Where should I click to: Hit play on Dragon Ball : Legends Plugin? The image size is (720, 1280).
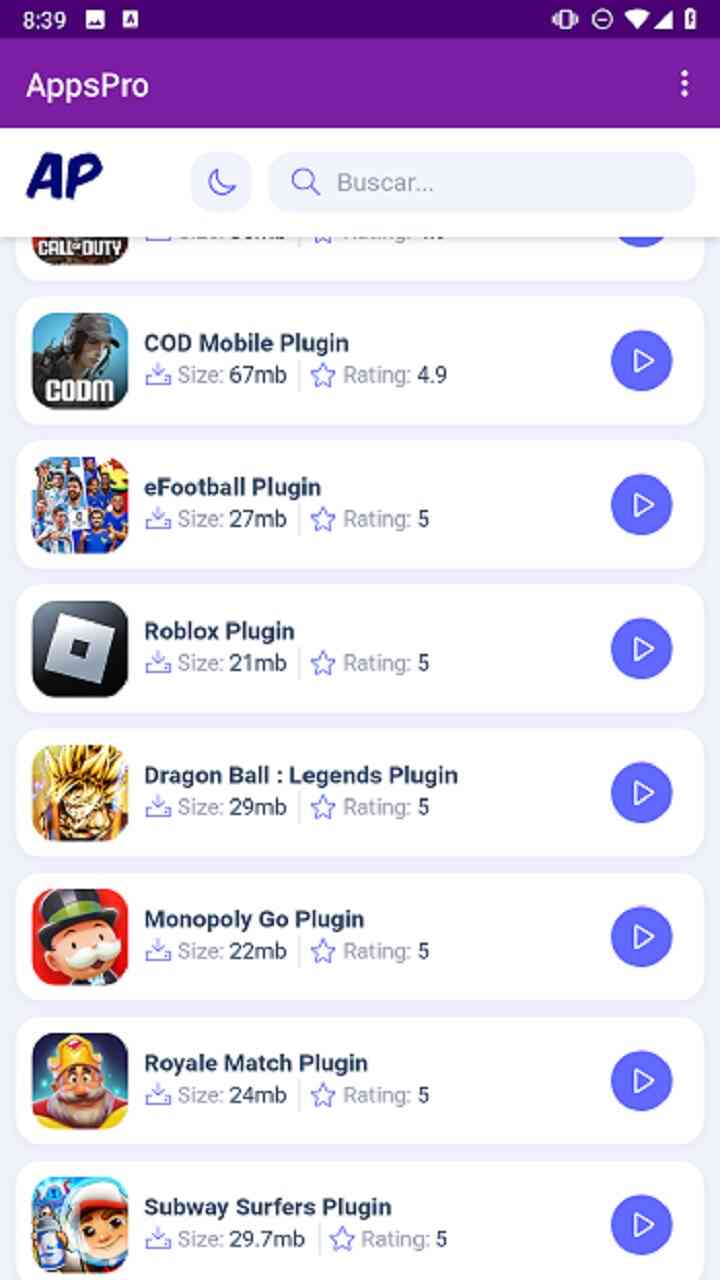pos(641,793)
